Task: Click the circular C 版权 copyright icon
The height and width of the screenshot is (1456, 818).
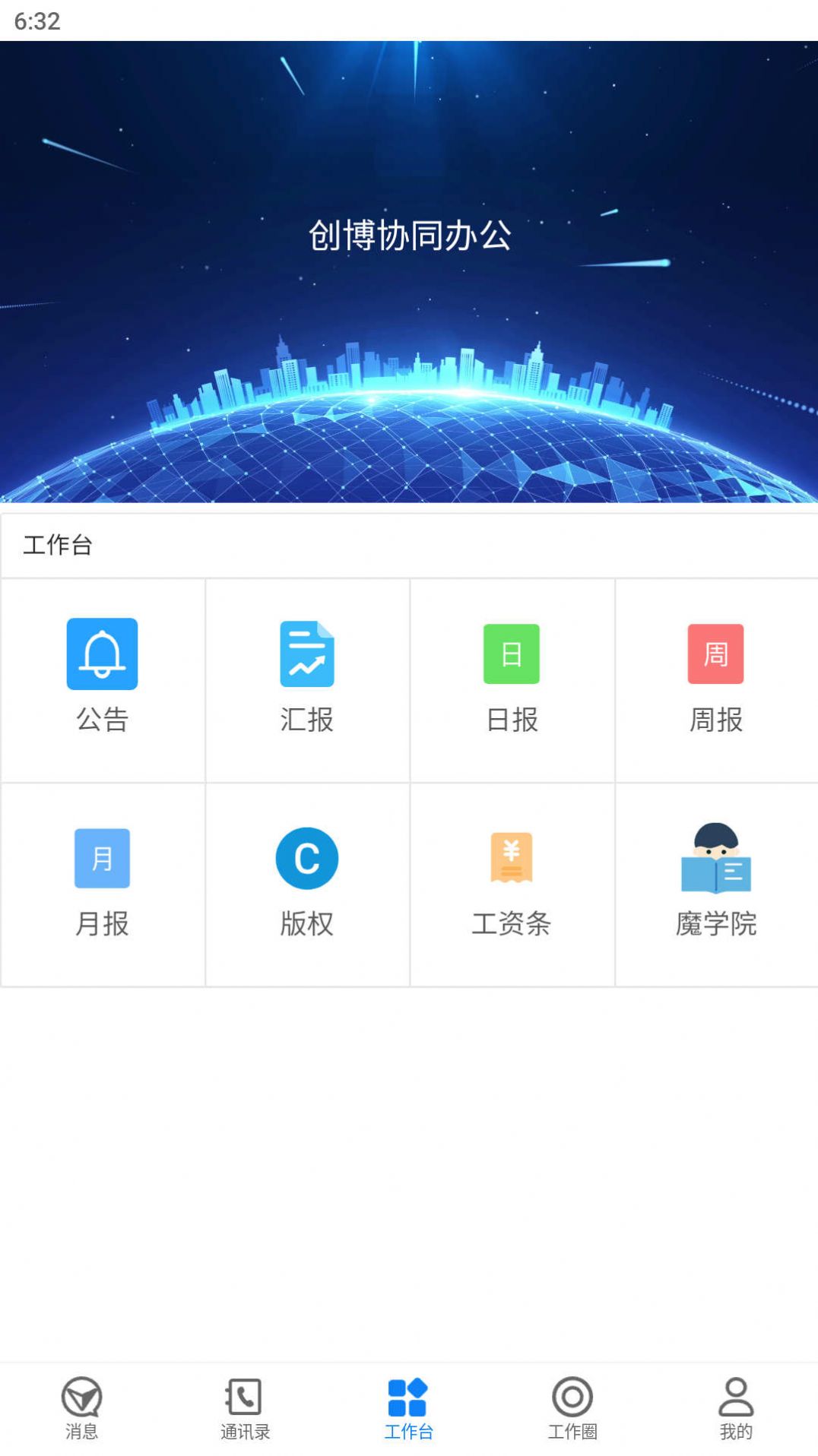Action: point(307,859)
